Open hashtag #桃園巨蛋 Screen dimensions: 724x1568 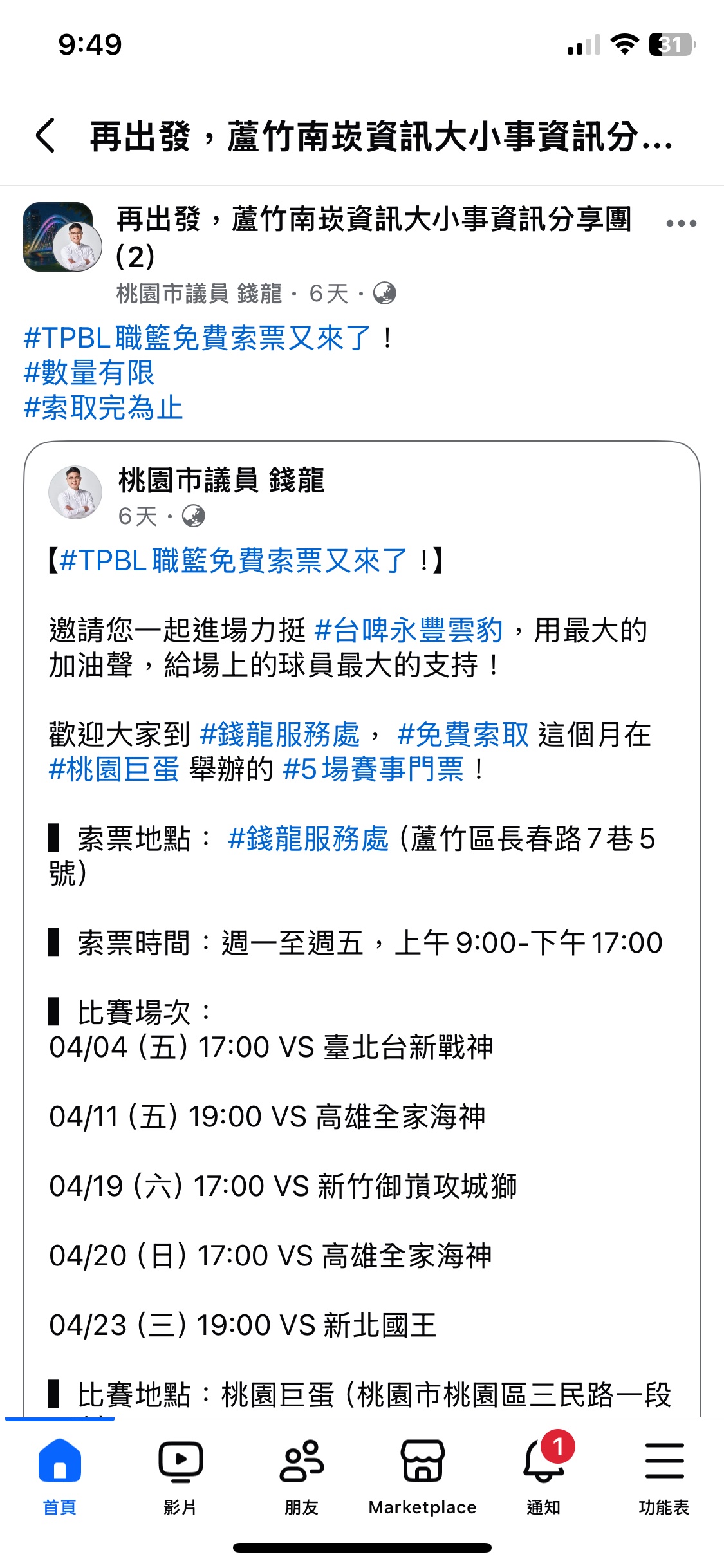pyautogui.click(x=114, y=769)
